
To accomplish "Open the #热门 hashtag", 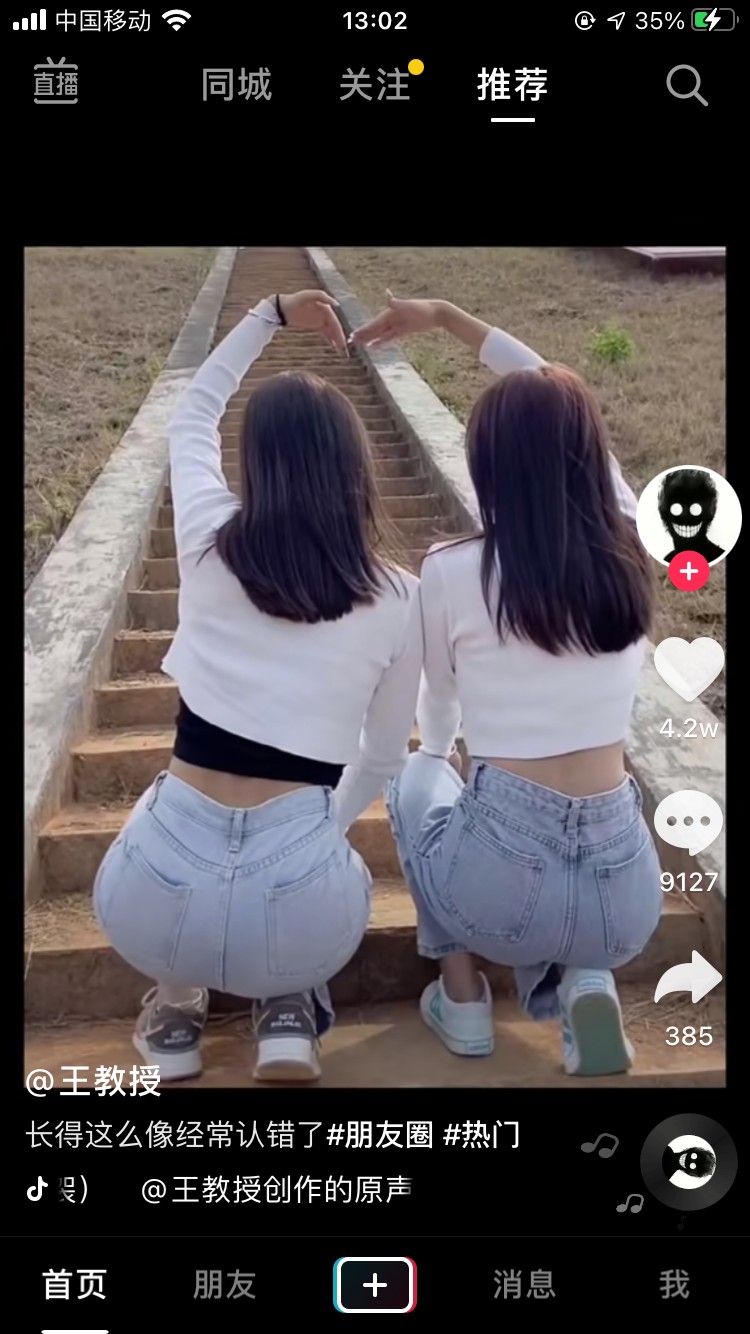I will (481, 1134).
